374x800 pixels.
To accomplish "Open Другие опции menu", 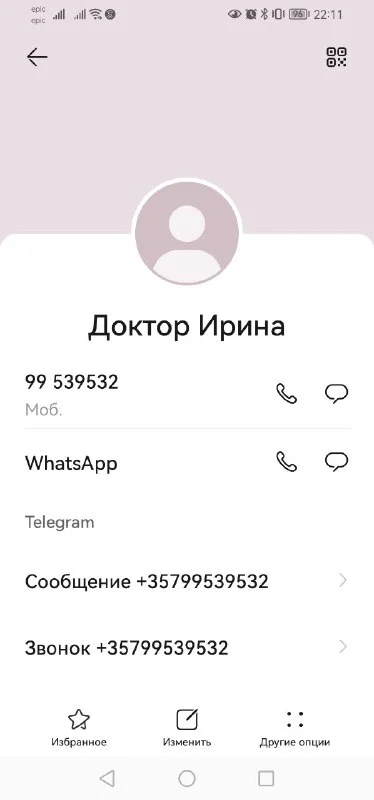I will tap(295, 728).
